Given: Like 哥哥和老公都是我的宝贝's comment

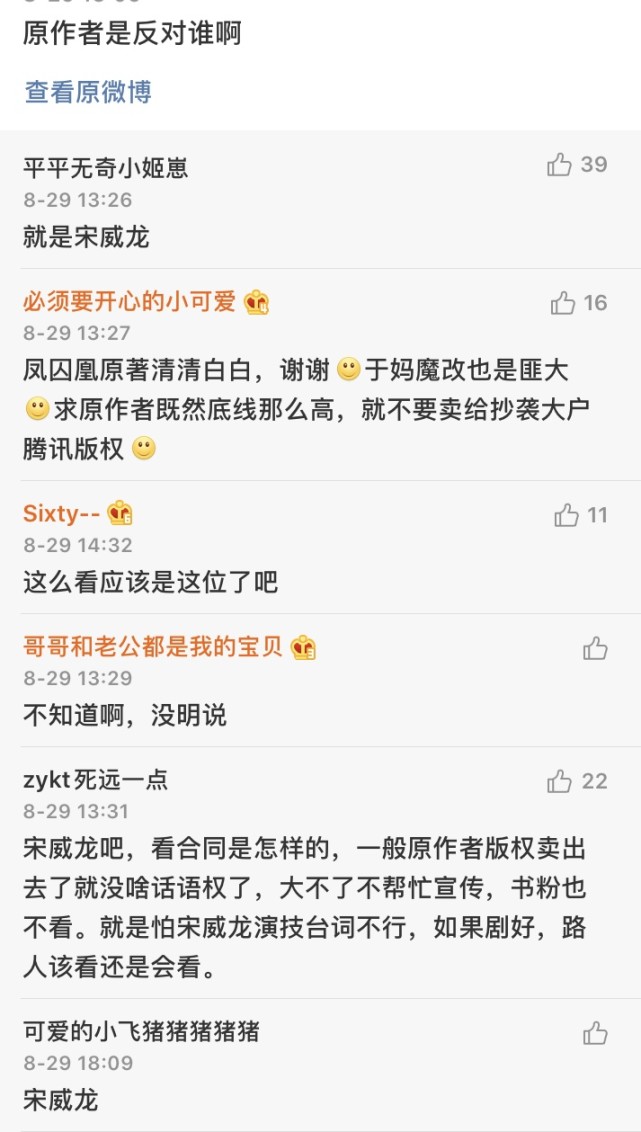Looking at the screenshot, I should [x=595, y=648].
